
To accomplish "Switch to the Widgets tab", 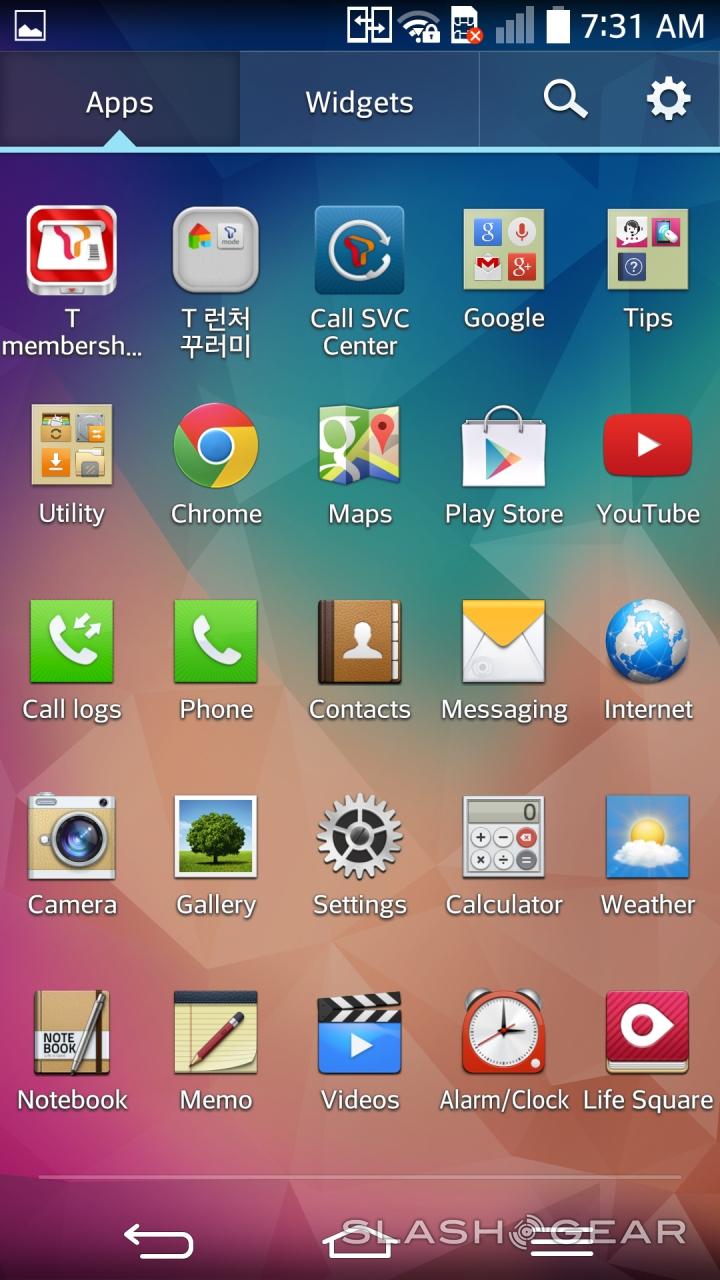I will pos(359,102).
